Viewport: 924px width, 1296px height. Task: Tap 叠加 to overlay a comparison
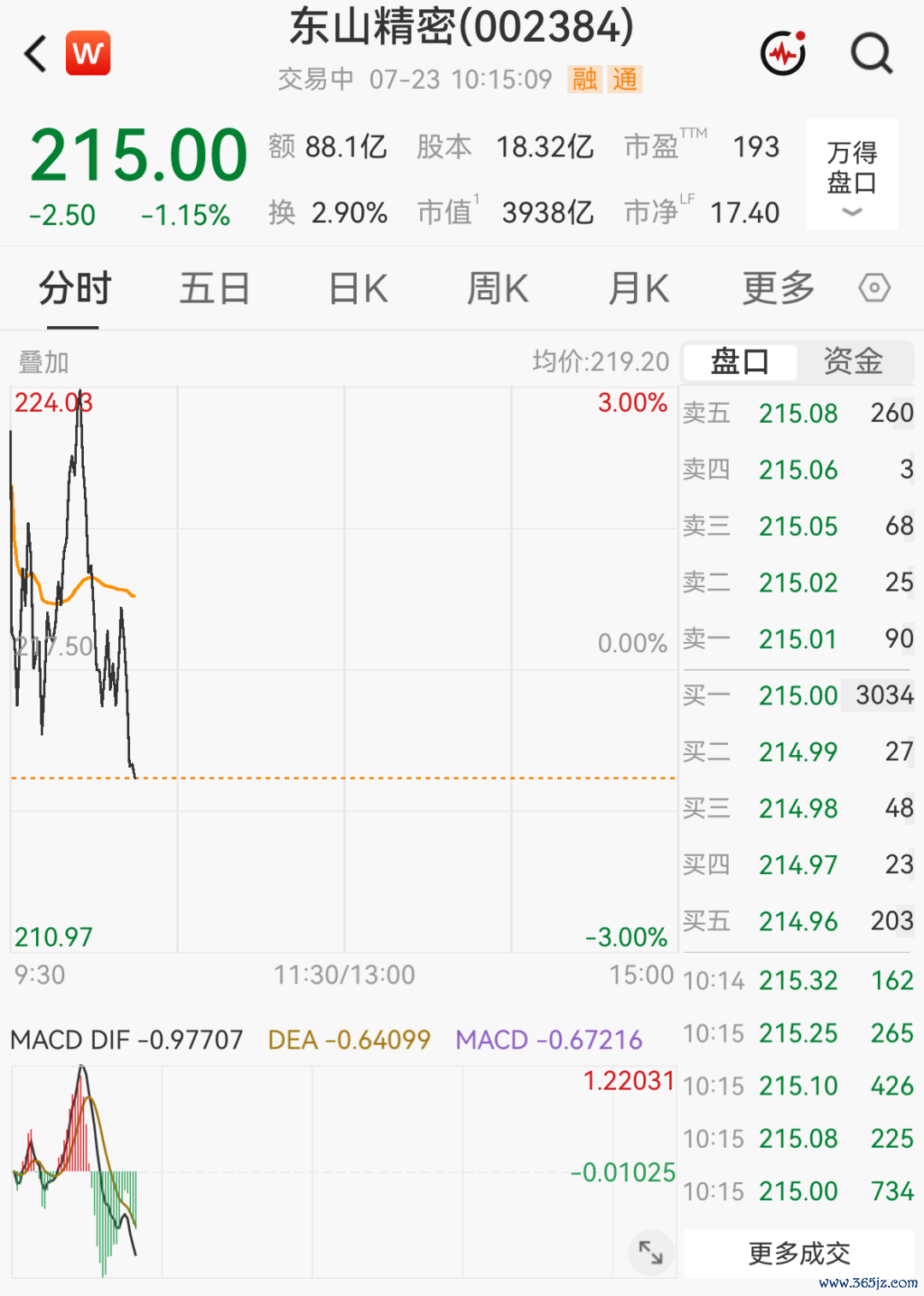click(x=44, y=362)
